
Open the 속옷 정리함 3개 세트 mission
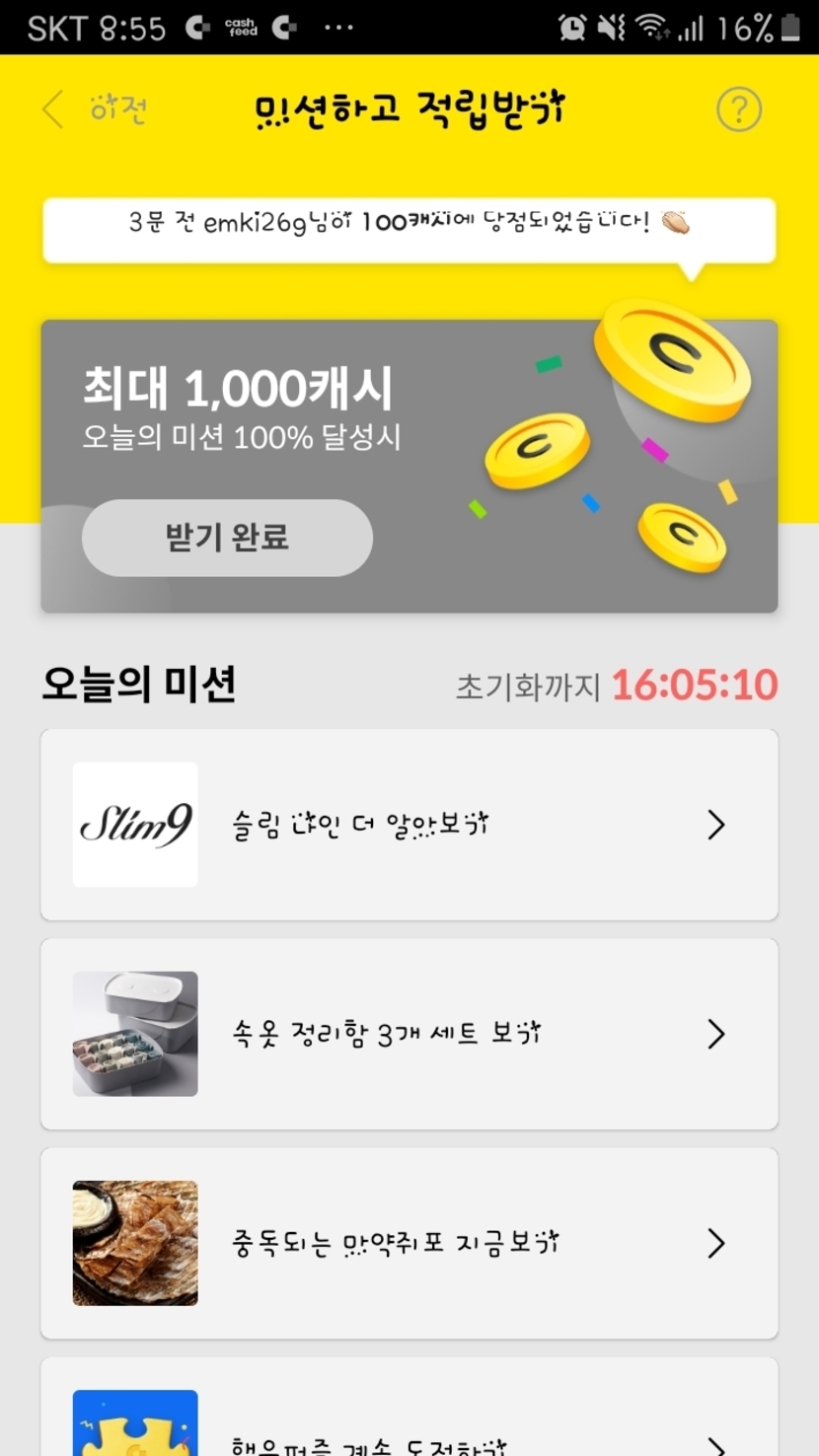tap(409, 1034)
